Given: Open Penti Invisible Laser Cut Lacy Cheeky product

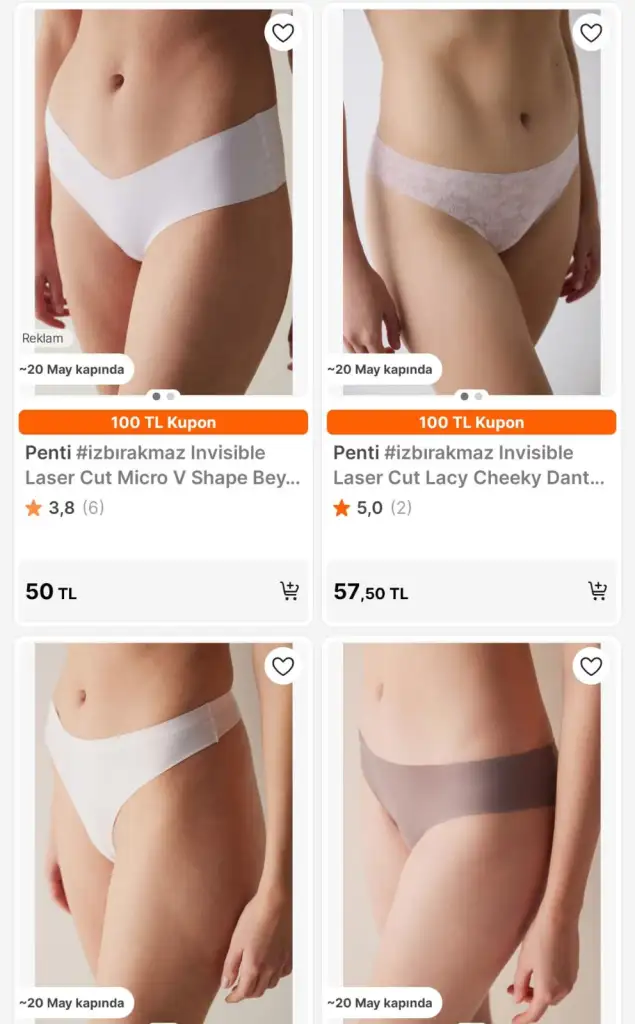Looking at the screenshot, I should click(470, 465).
